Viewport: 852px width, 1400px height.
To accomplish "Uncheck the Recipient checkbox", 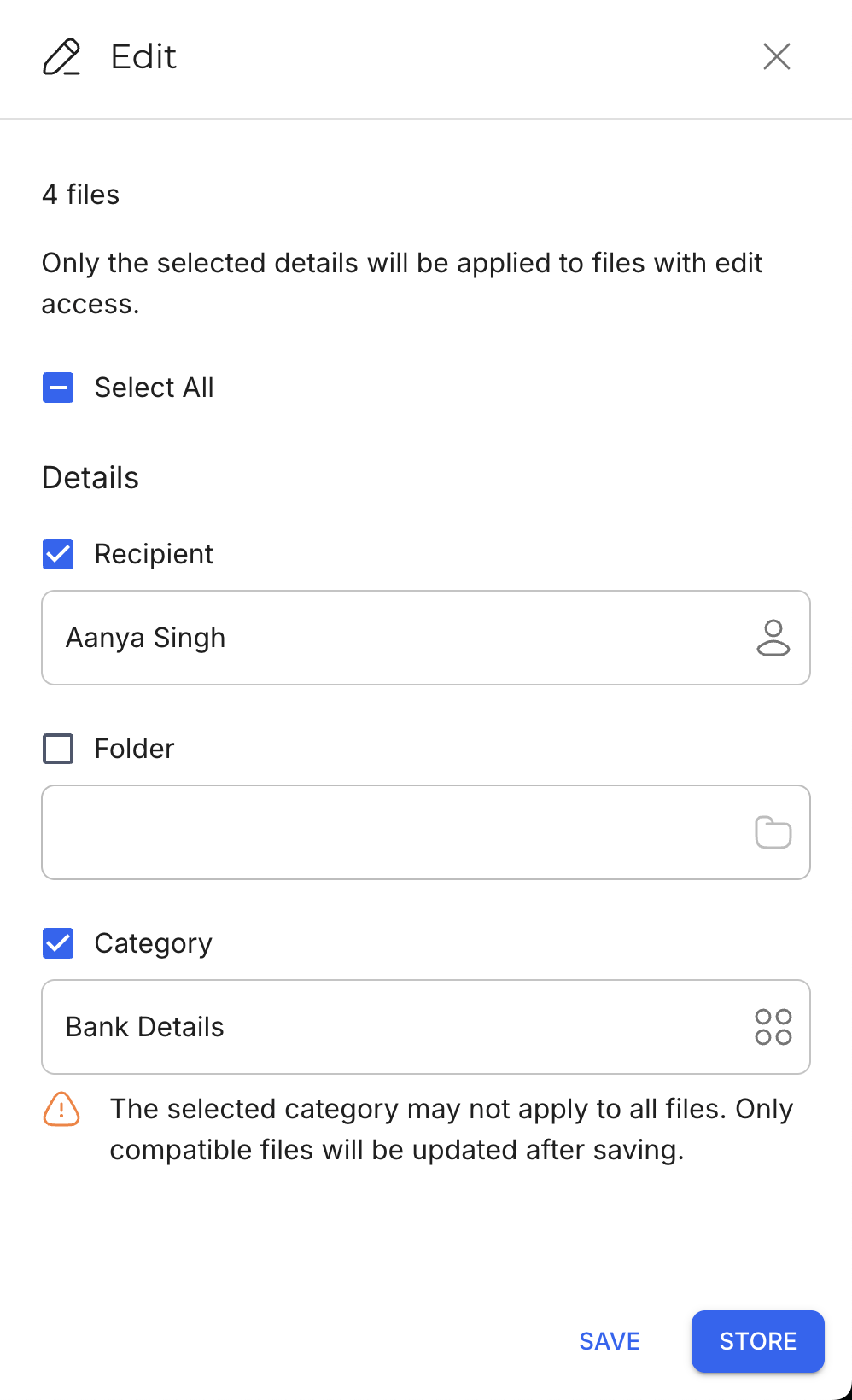I will (x=58, y=554).
